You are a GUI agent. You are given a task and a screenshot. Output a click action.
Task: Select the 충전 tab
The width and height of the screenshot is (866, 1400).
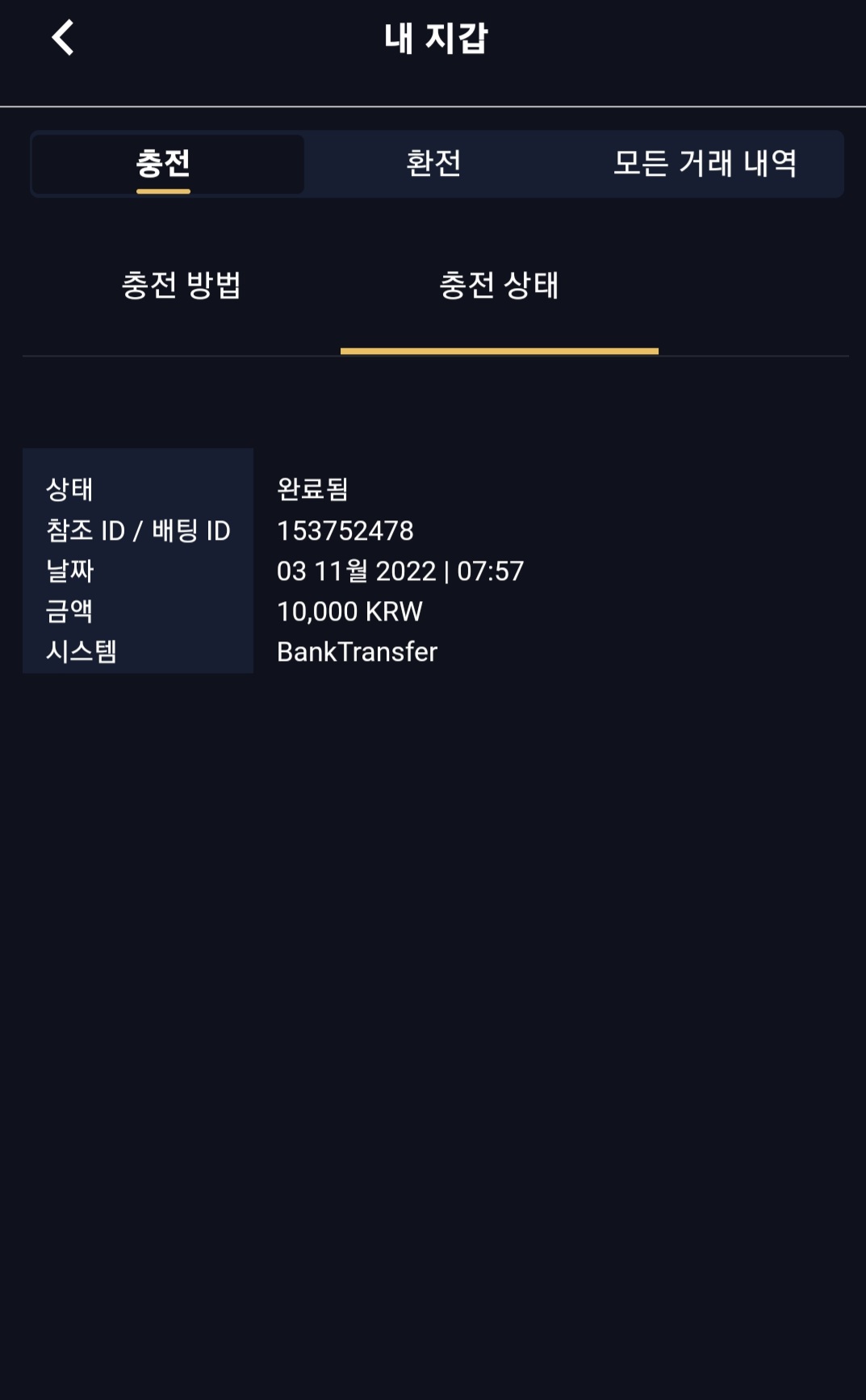[x=164, y=165]
